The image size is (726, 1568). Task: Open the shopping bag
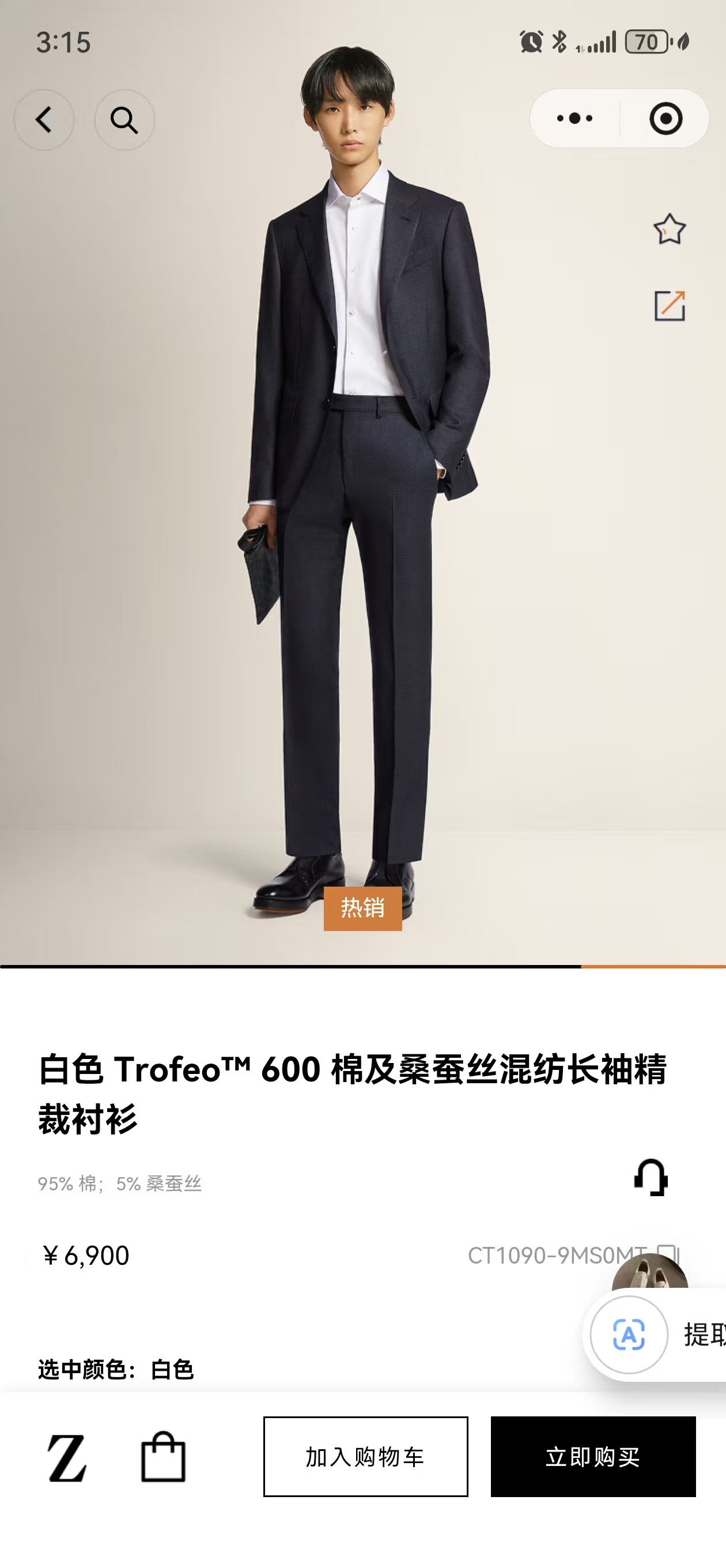pyautogui.click(x=163, y=1457)
